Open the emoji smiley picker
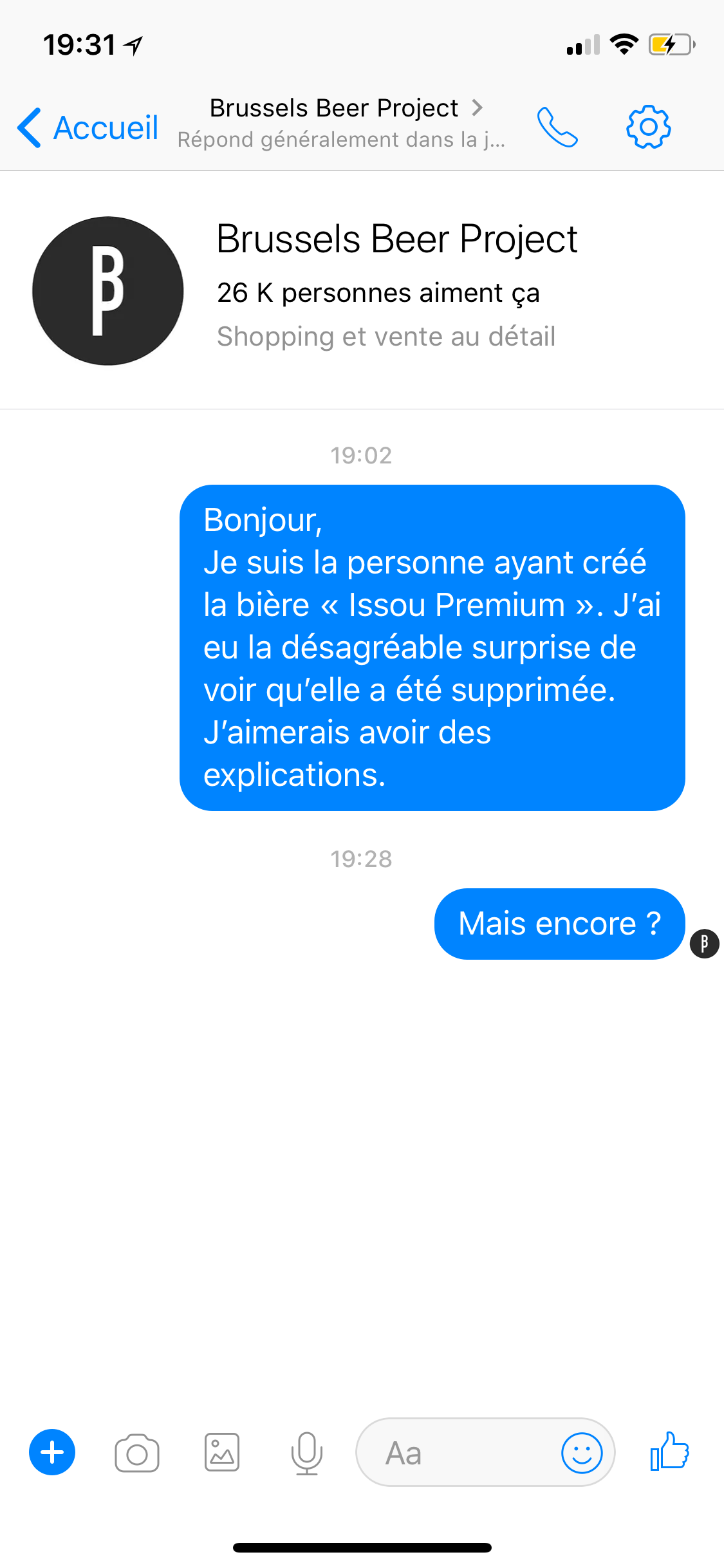The image size is (724, 1568). click(582, 1453)
